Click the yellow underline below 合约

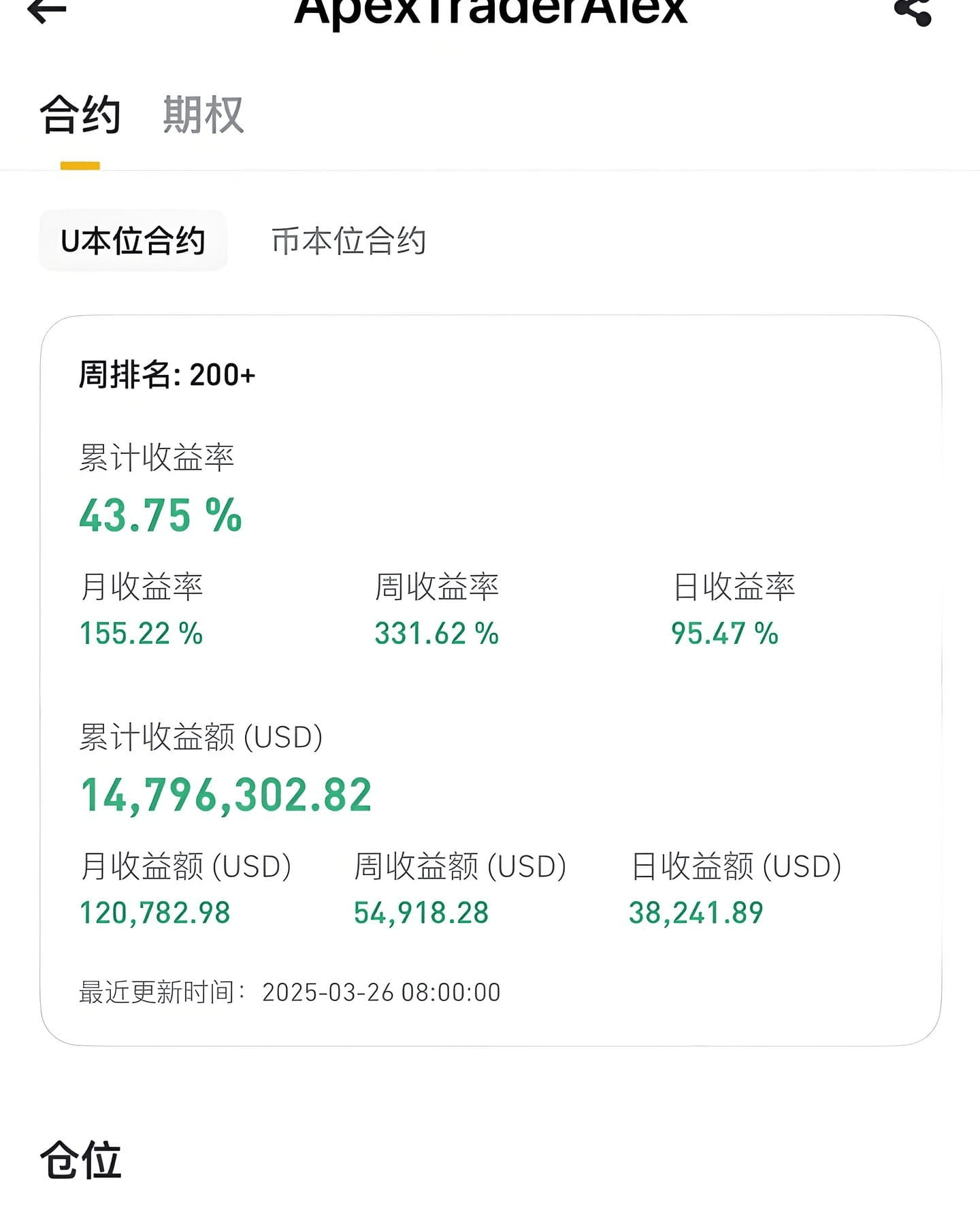(80, 163)
